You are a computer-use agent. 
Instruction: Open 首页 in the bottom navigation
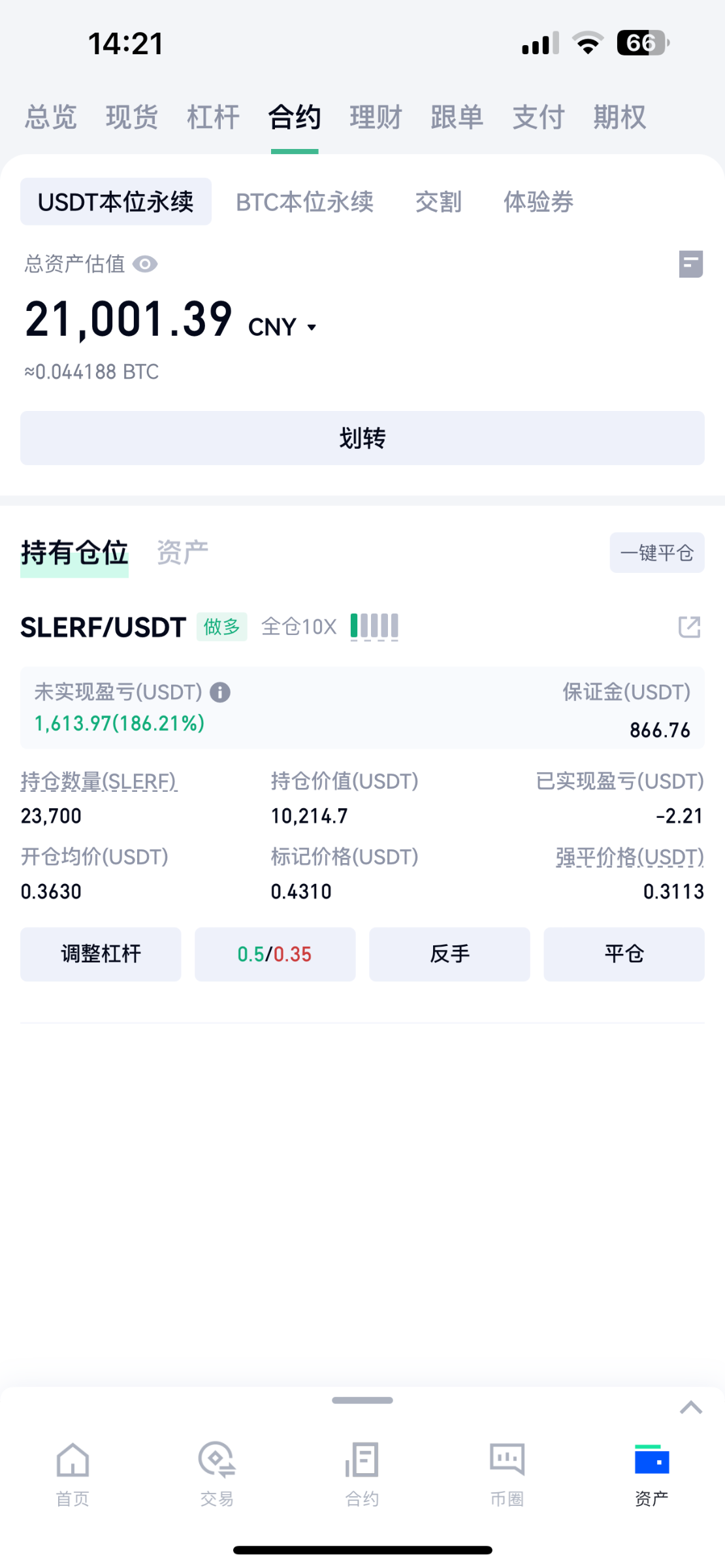72,1471
